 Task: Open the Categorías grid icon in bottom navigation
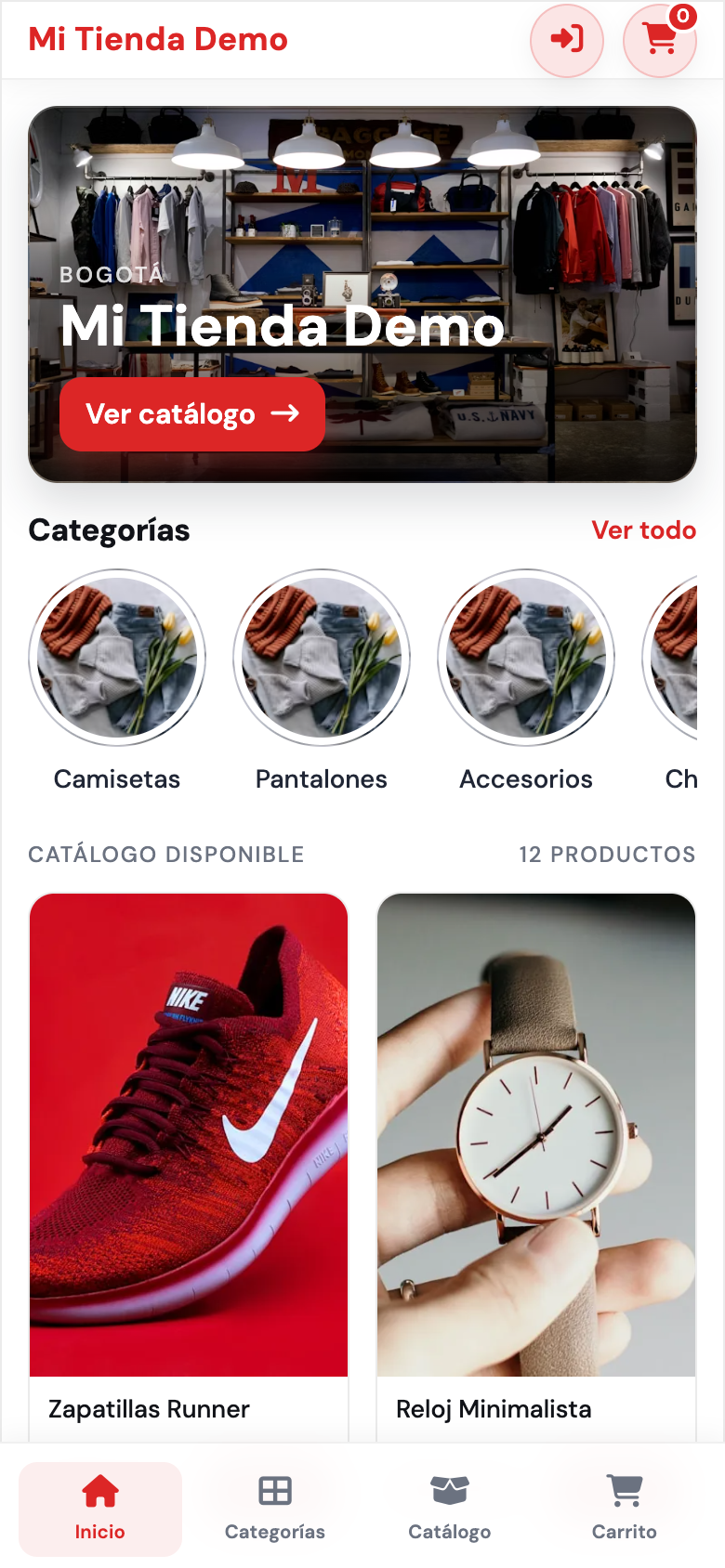(273, 1487)
